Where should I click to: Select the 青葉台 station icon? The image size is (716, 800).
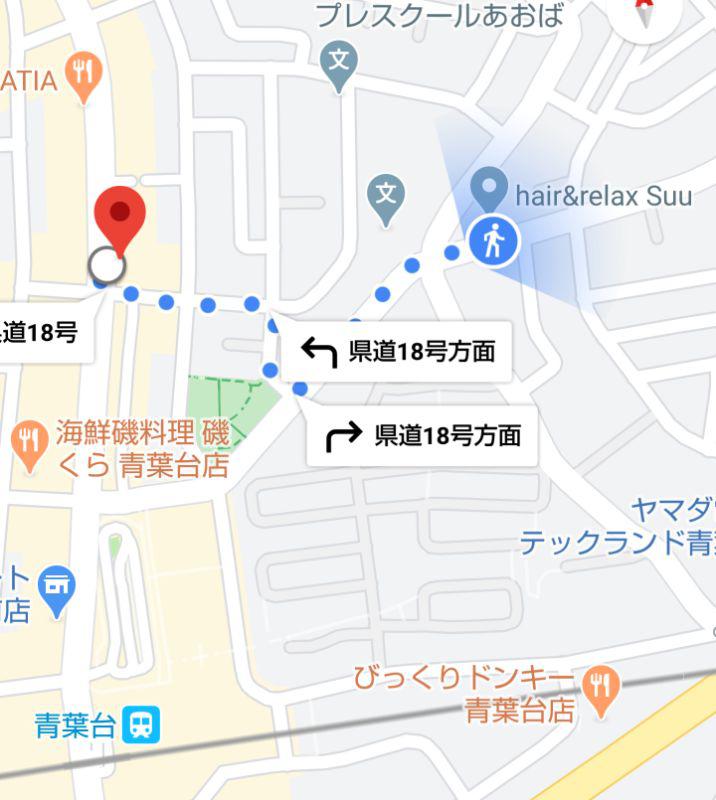click(x=141, y=725)
